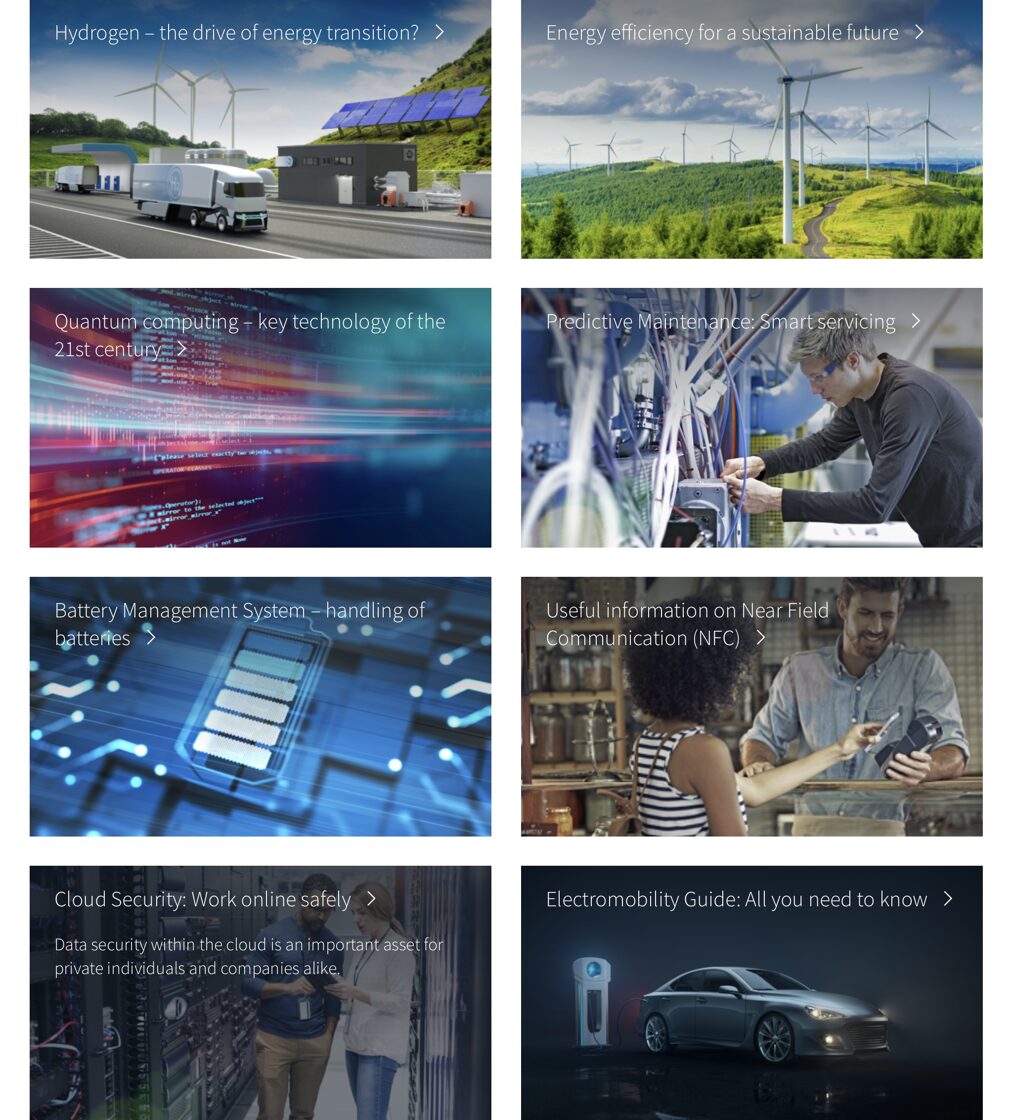Viewport: 1012px width, 1120px height.
Task: Open Energy efficiency for a sustainable future
Action: click(722, 33)
